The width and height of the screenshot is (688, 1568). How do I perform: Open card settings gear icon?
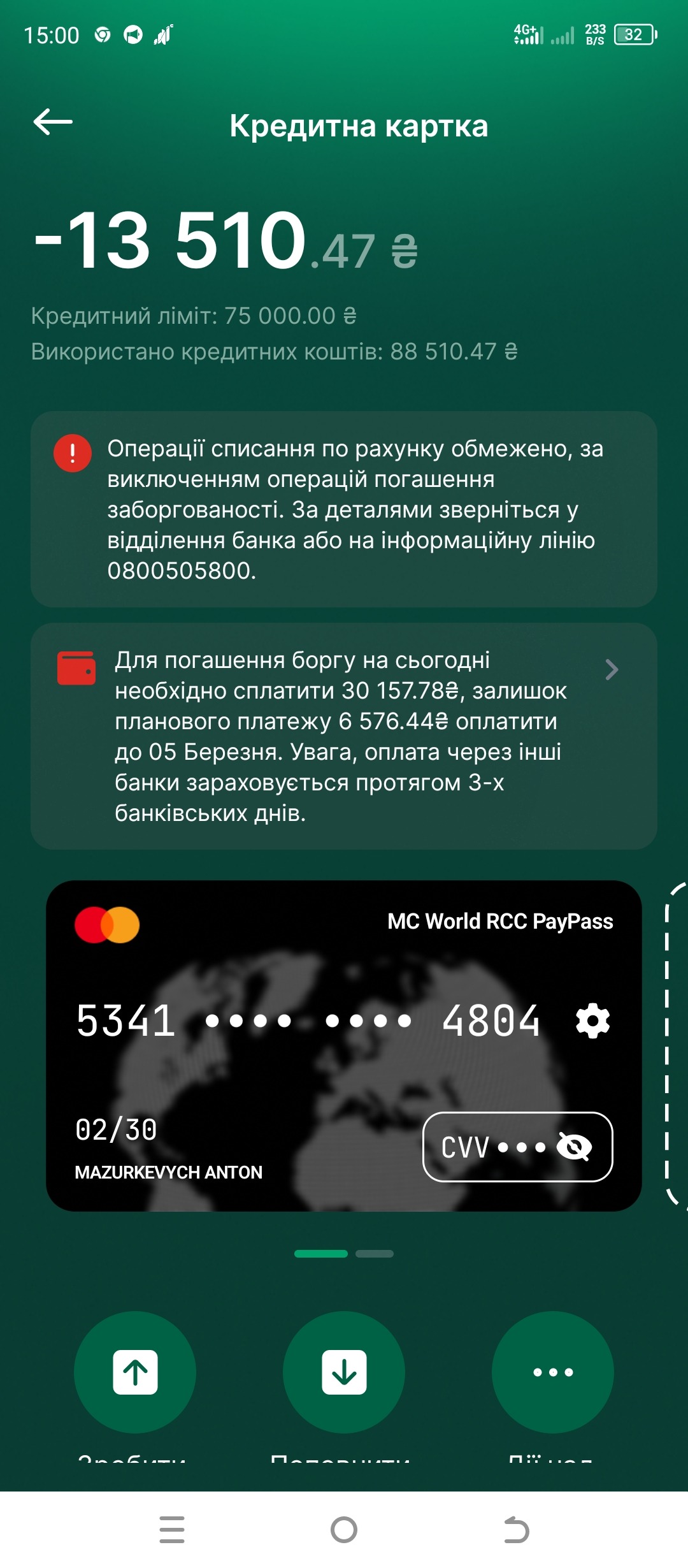(x=592, y=1020)
